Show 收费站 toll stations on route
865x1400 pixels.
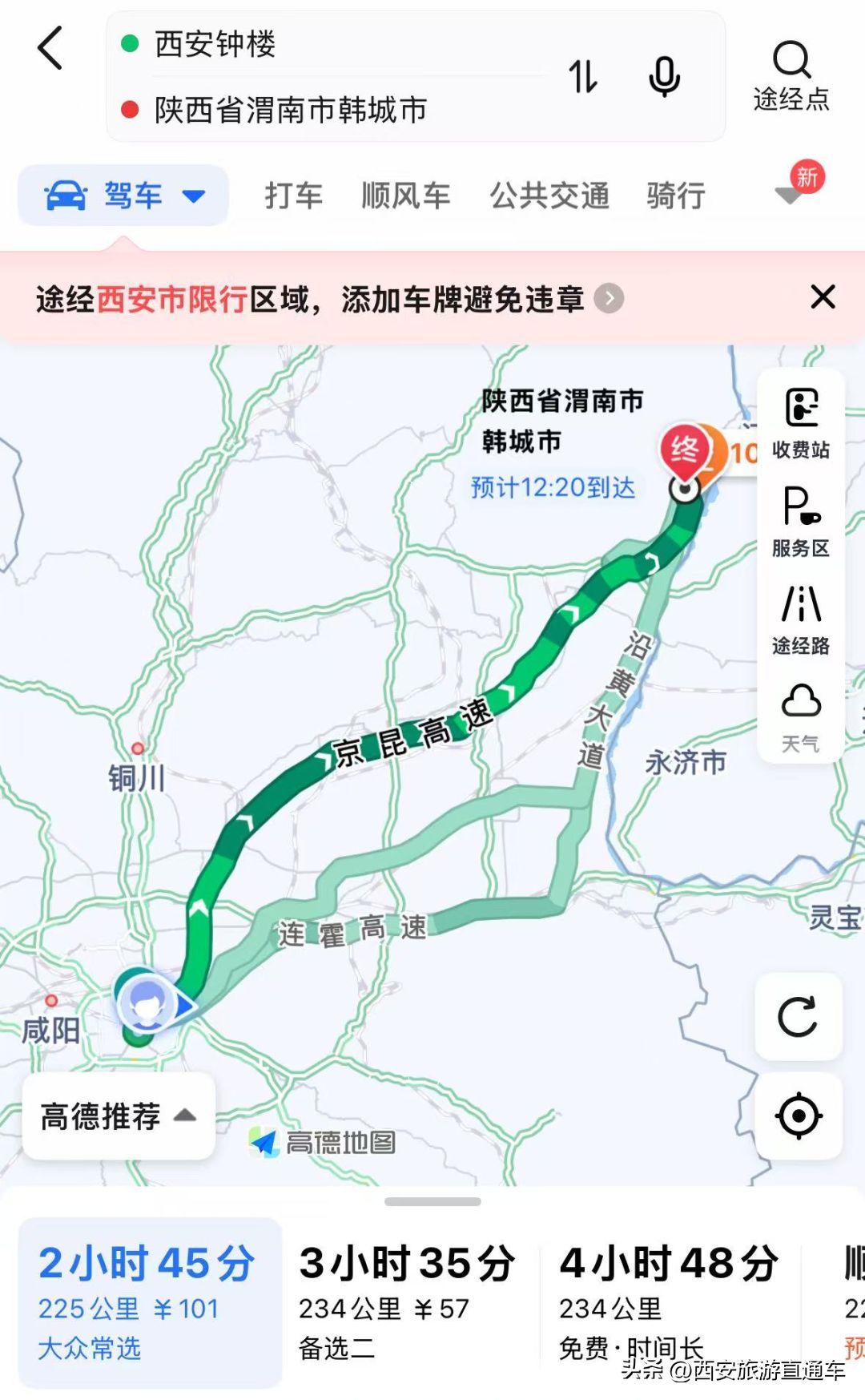[x=800, y=424]
